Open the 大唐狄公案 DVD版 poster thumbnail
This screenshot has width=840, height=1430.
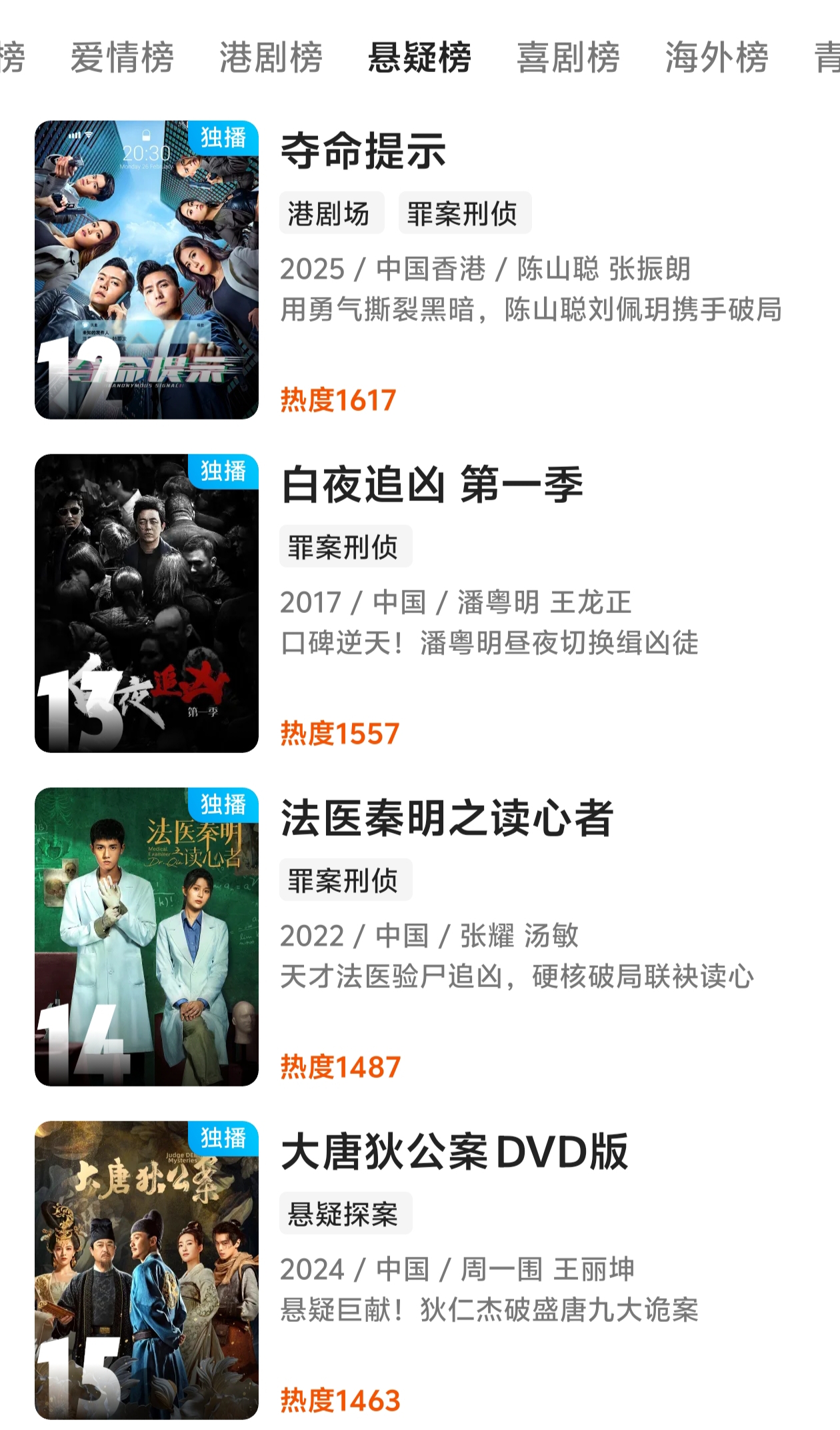coord(147,1270)
